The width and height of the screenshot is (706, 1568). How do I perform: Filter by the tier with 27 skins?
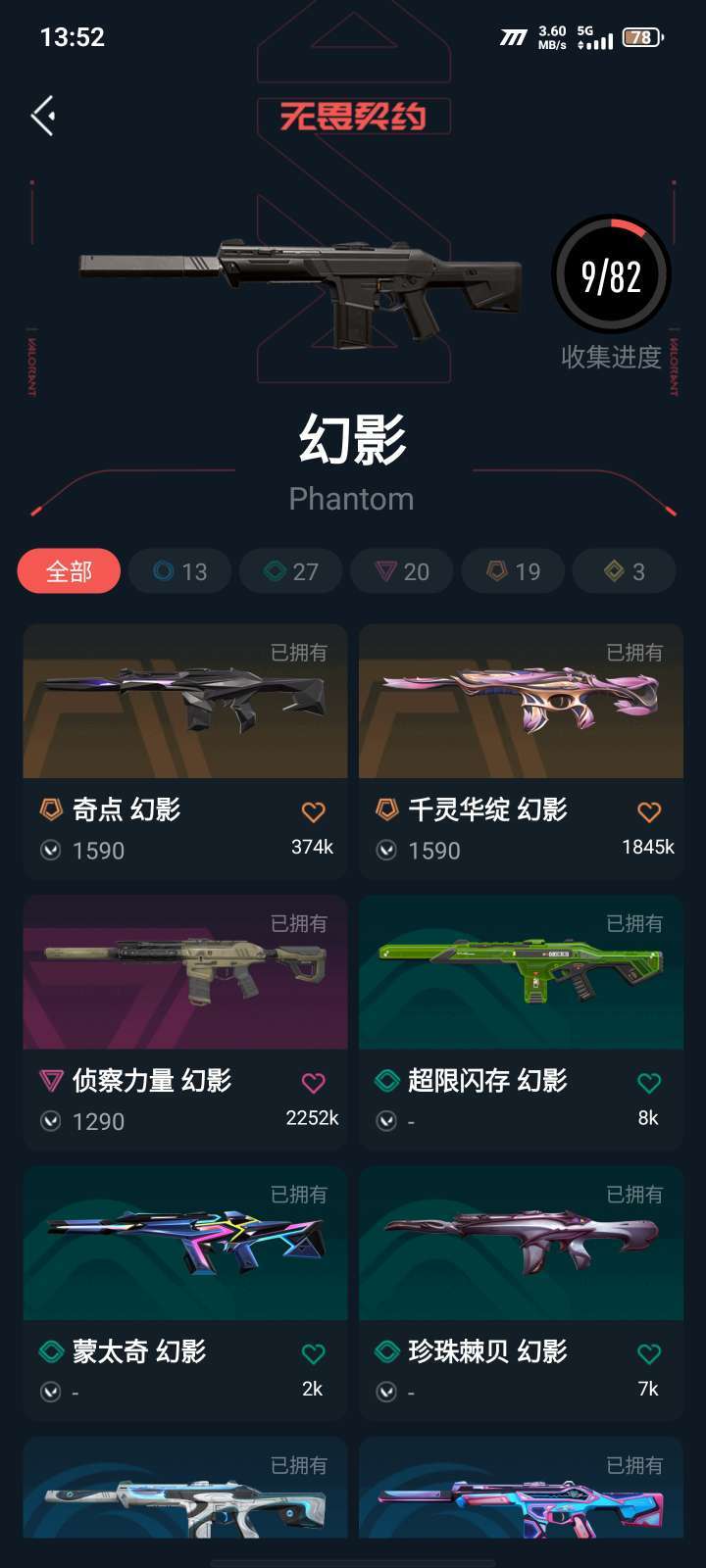pyautogui.click(x=291, y=571)
